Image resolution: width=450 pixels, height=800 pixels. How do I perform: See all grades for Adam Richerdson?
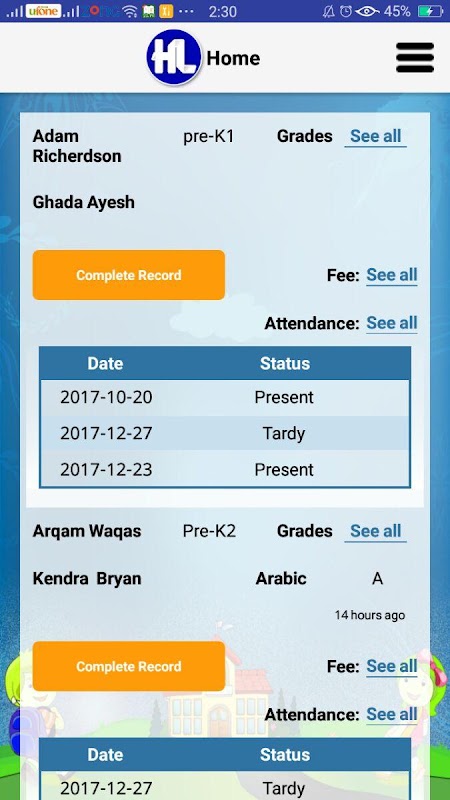click(x=376, y=136)
